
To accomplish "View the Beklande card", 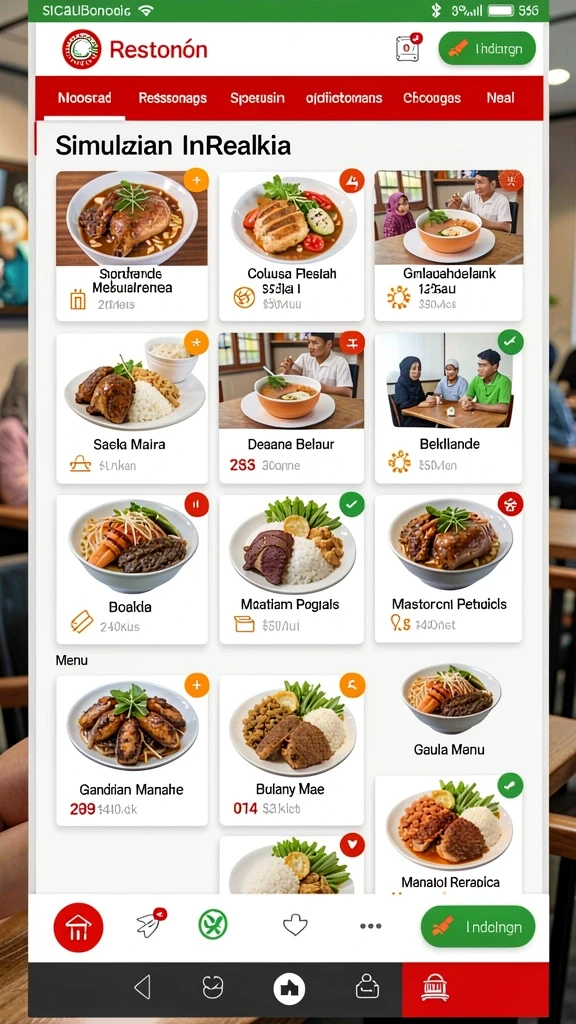I will [x=449, y=408].
